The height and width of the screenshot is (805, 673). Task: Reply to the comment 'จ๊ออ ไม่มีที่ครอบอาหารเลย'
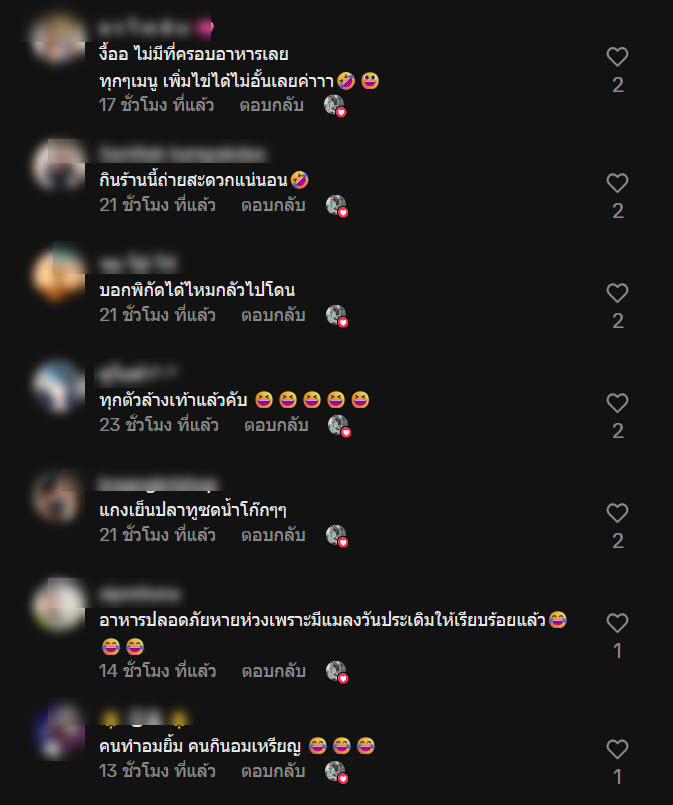271,104
